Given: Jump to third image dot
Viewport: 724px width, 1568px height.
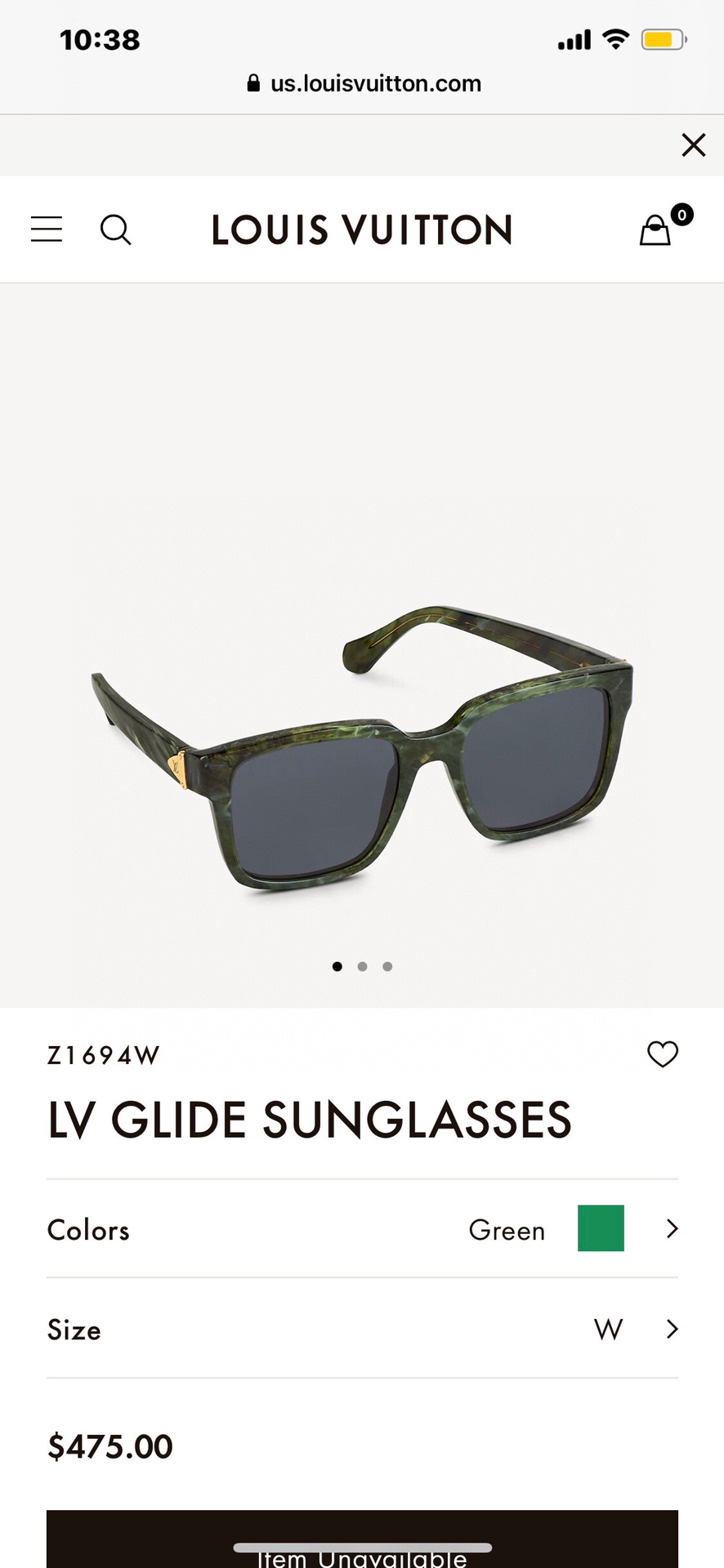Looking at the screenshot, I should 387,966.
